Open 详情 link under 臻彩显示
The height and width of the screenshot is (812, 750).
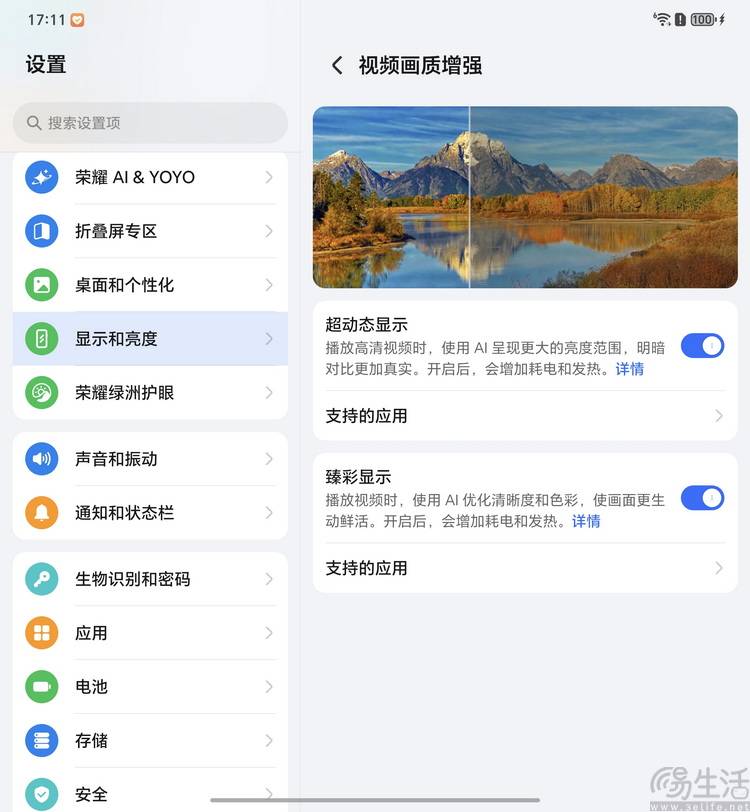click(586, 521)
